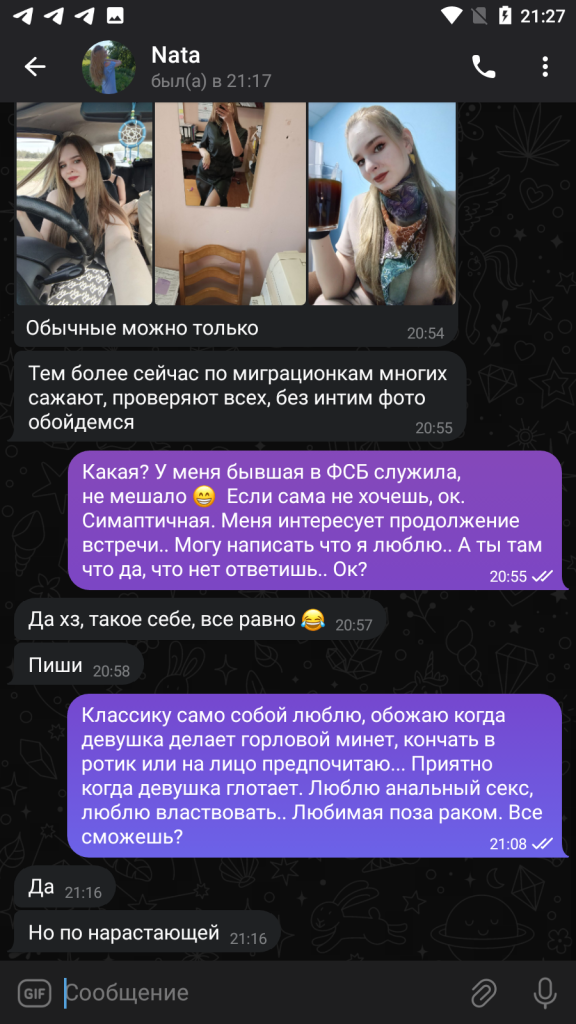The width and height of the screenshot is (576, 1024).
Task: Open the first photo in the album
Action: [84, 204]
